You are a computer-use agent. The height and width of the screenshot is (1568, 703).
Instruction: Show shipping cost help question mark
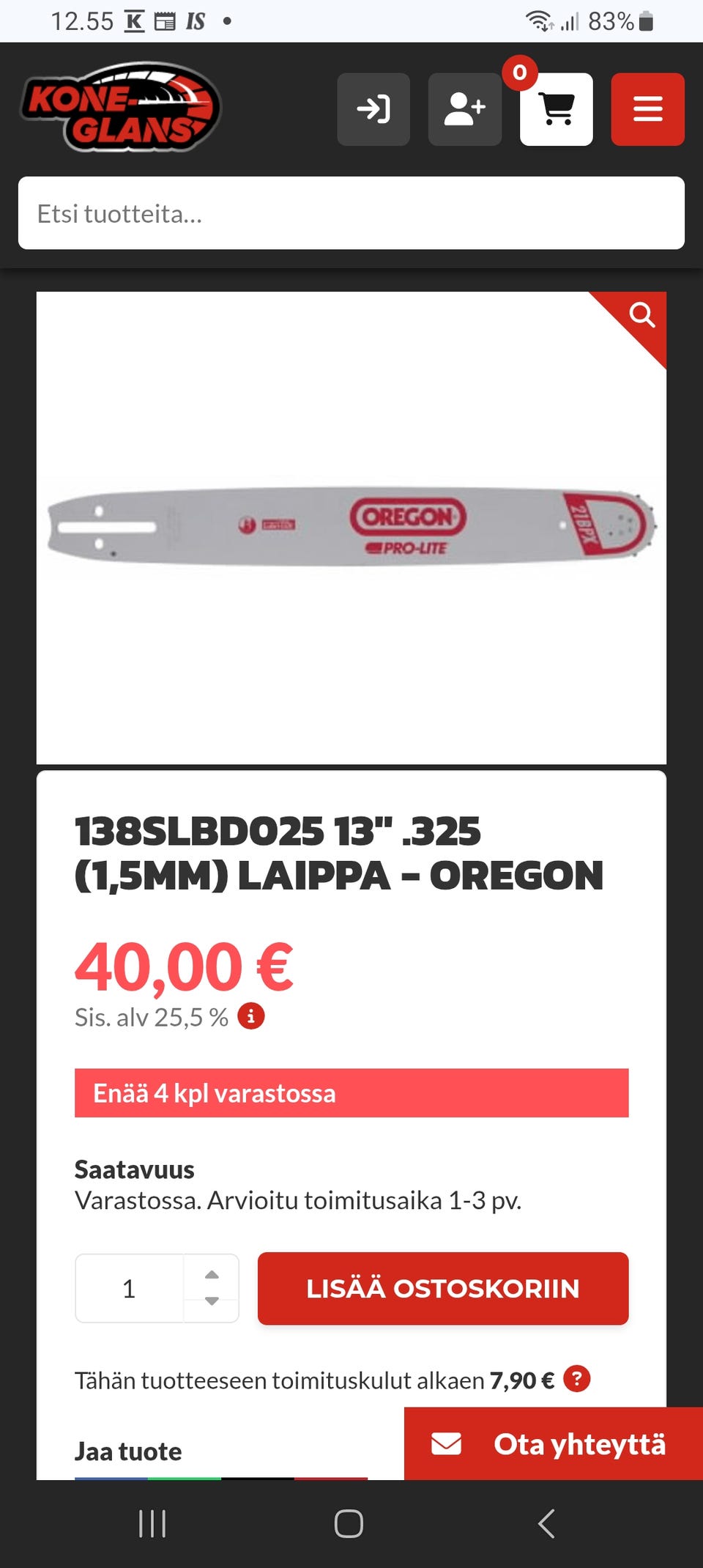coord(577,1379)
